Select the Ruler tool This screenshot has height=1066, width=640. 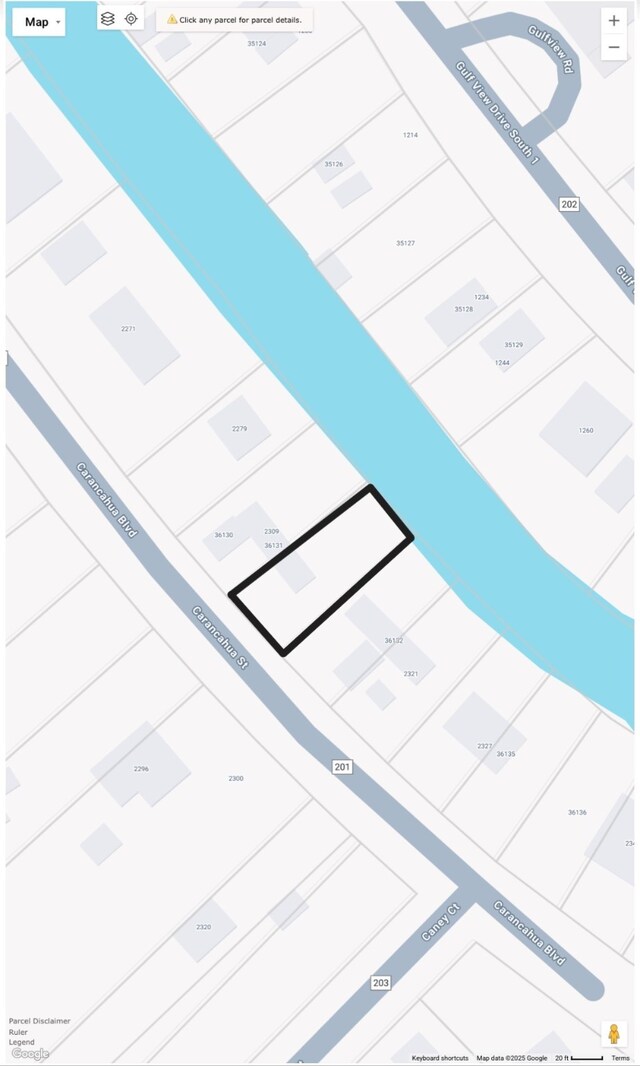coord(19,1032)
